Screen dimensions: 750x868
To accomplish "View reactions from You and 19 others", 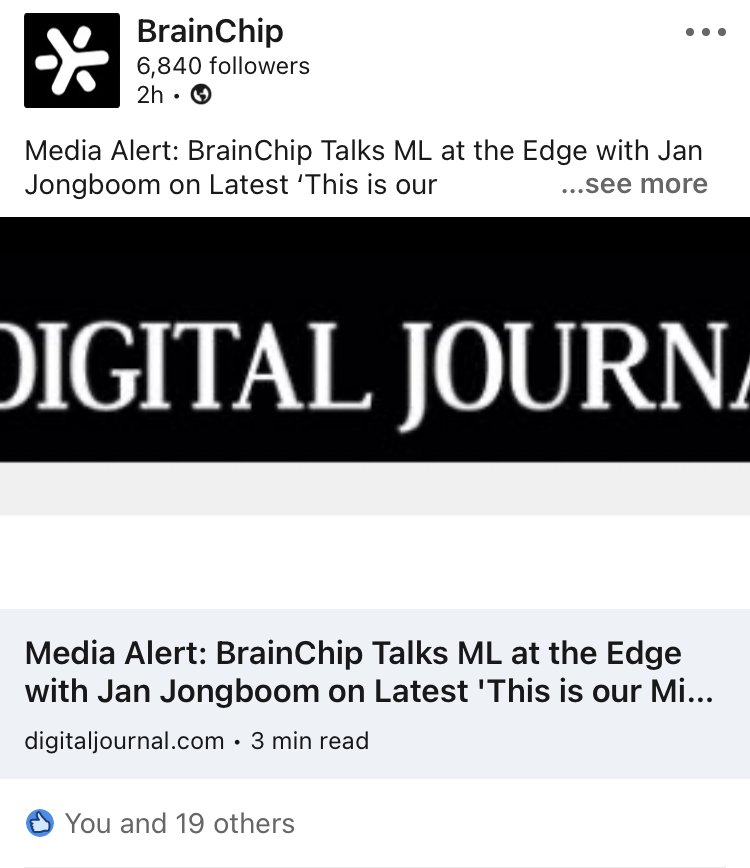I will [179, 823].
